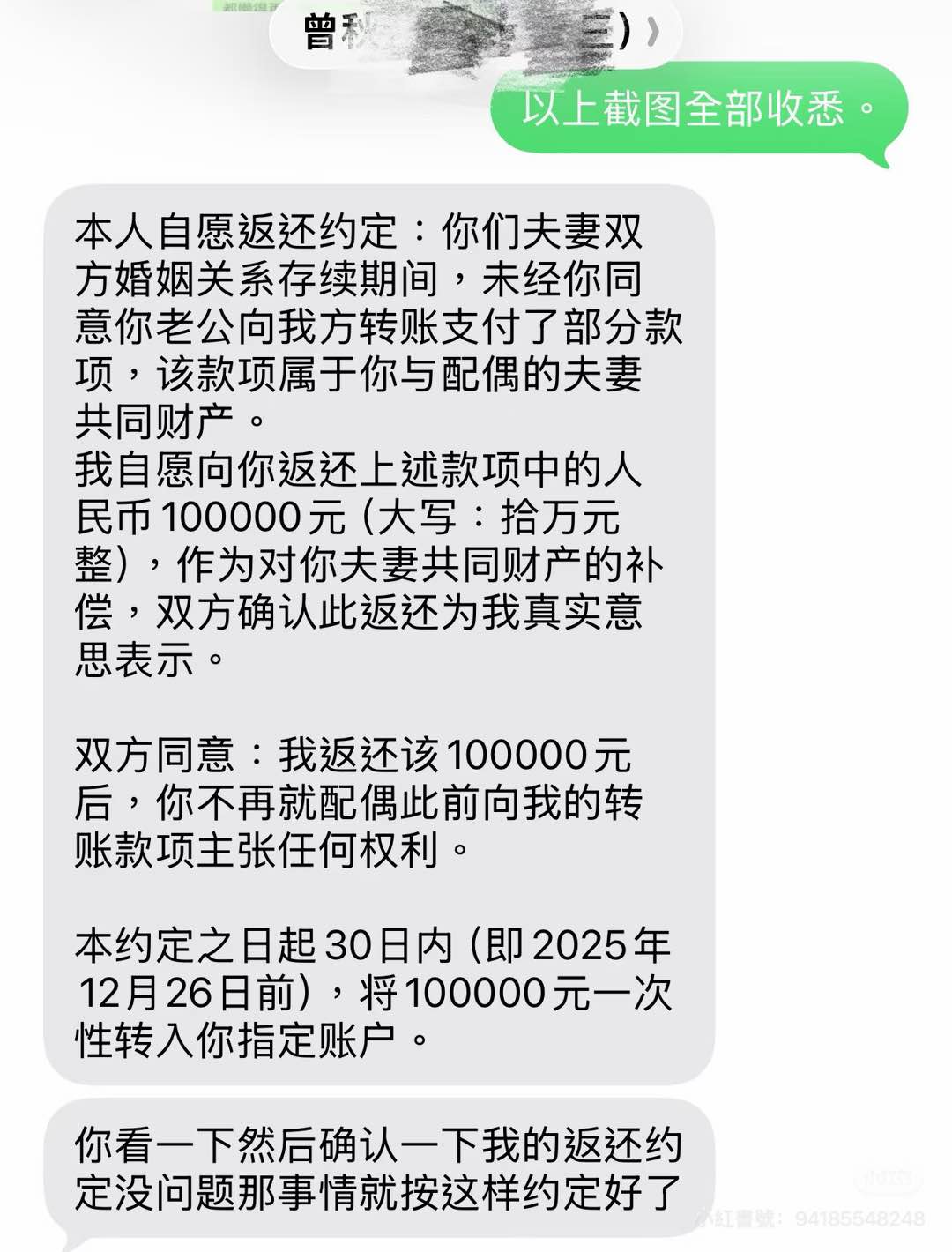
Task: Open the contact details pill at top
Action: click(x=477, y=34)
